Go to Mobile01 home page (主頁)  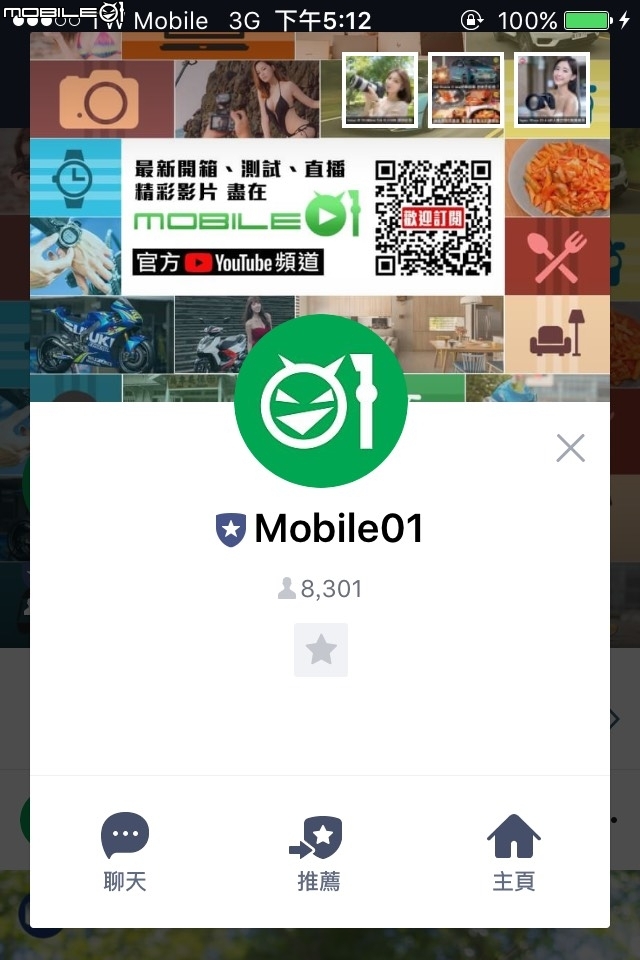click(x=513, y=851)
